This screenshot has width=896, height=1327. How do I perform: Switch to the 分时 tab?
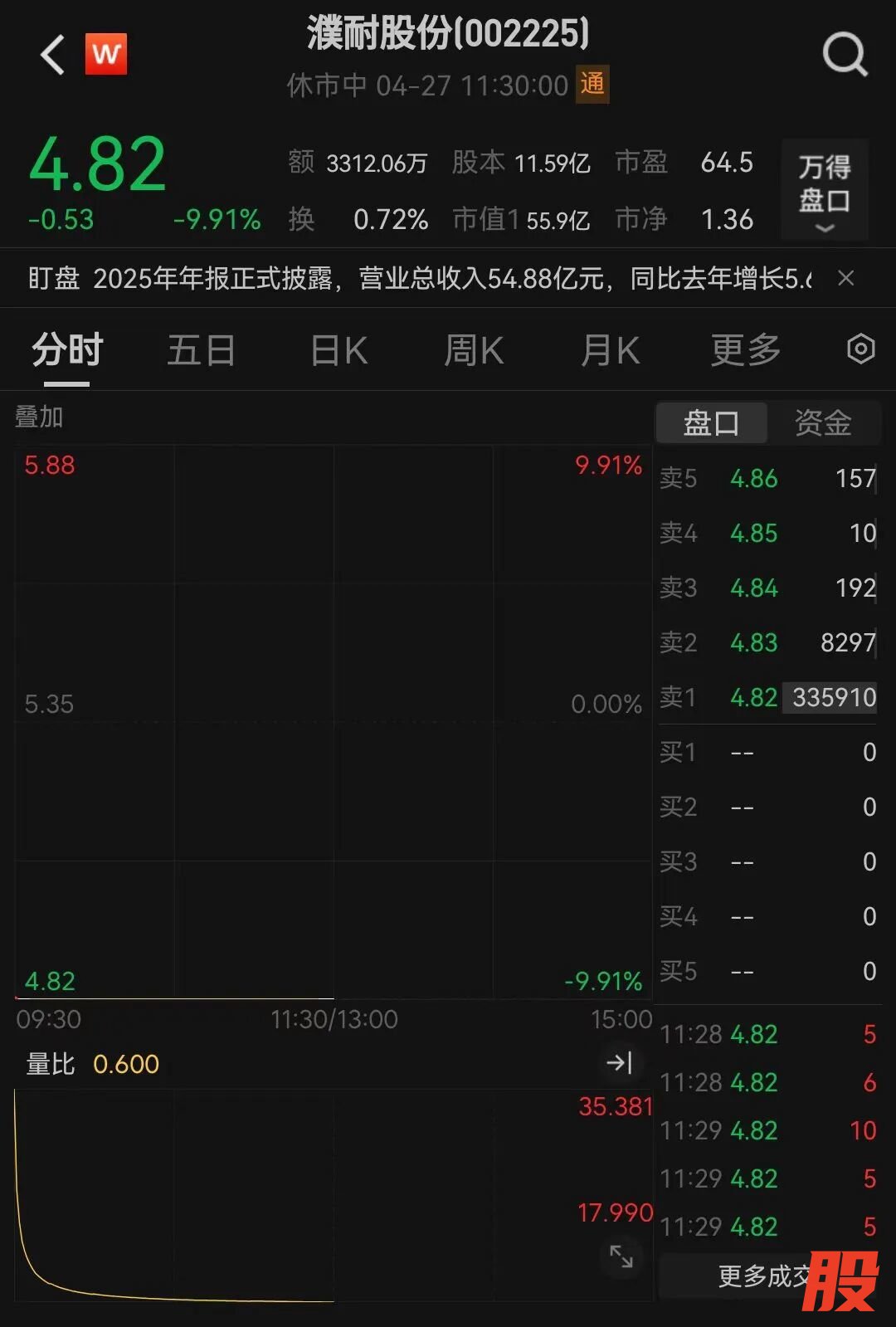pyautogui.click(x=67, y=350)
